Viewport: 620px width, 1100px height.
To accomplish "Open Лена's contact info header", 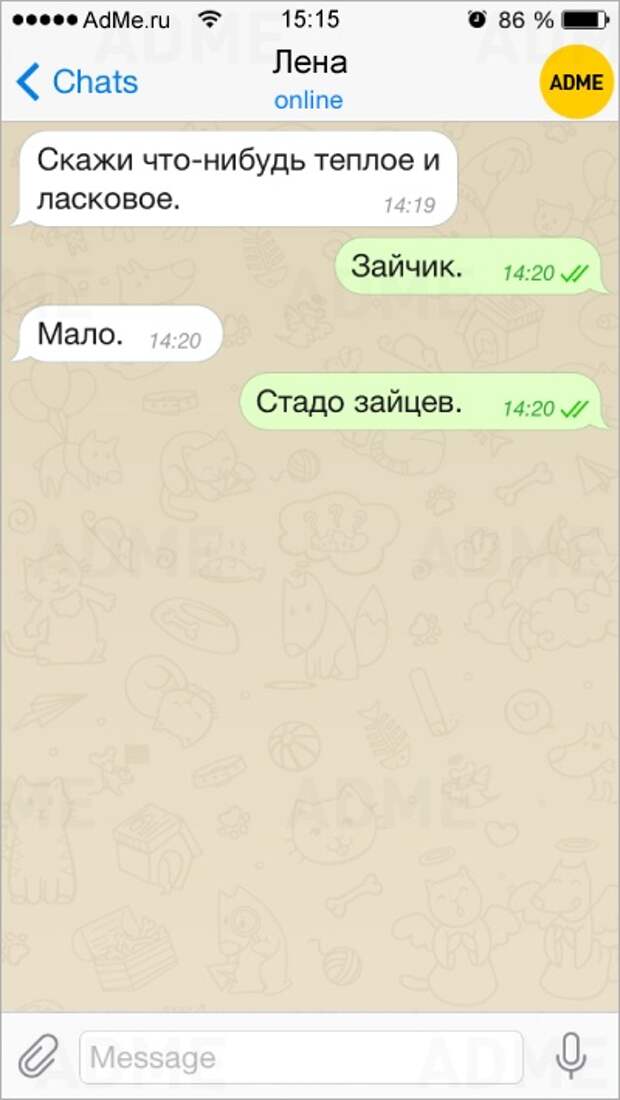I will tap(309, 78).
